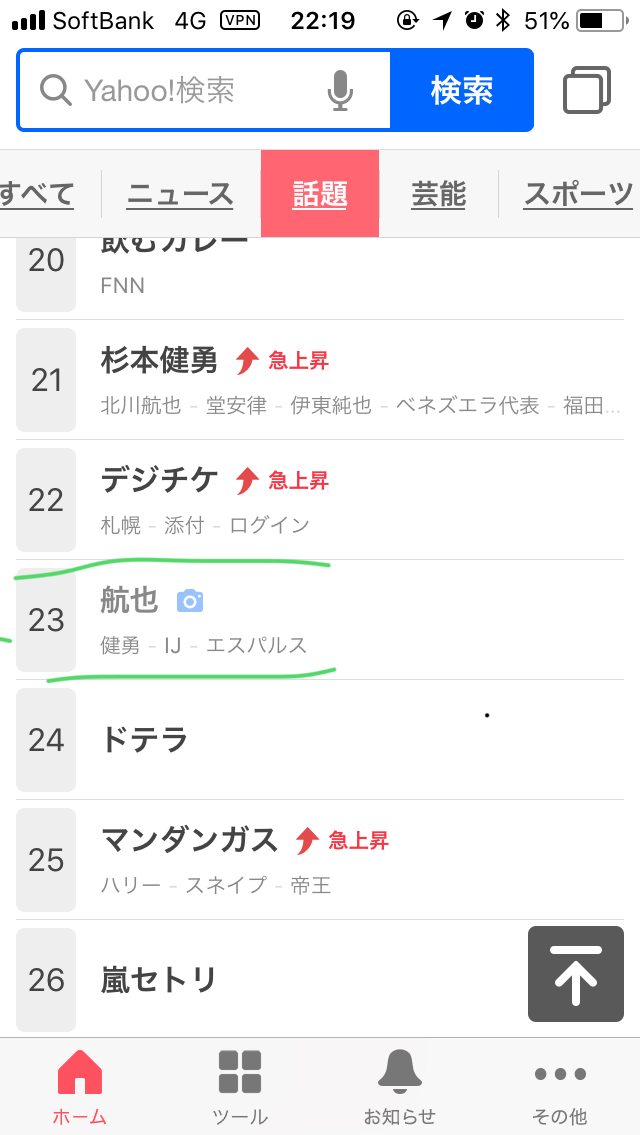This screenshot has width=640, height=1135.
Task: Start voice search with the microphone
Action: point(340,91)
